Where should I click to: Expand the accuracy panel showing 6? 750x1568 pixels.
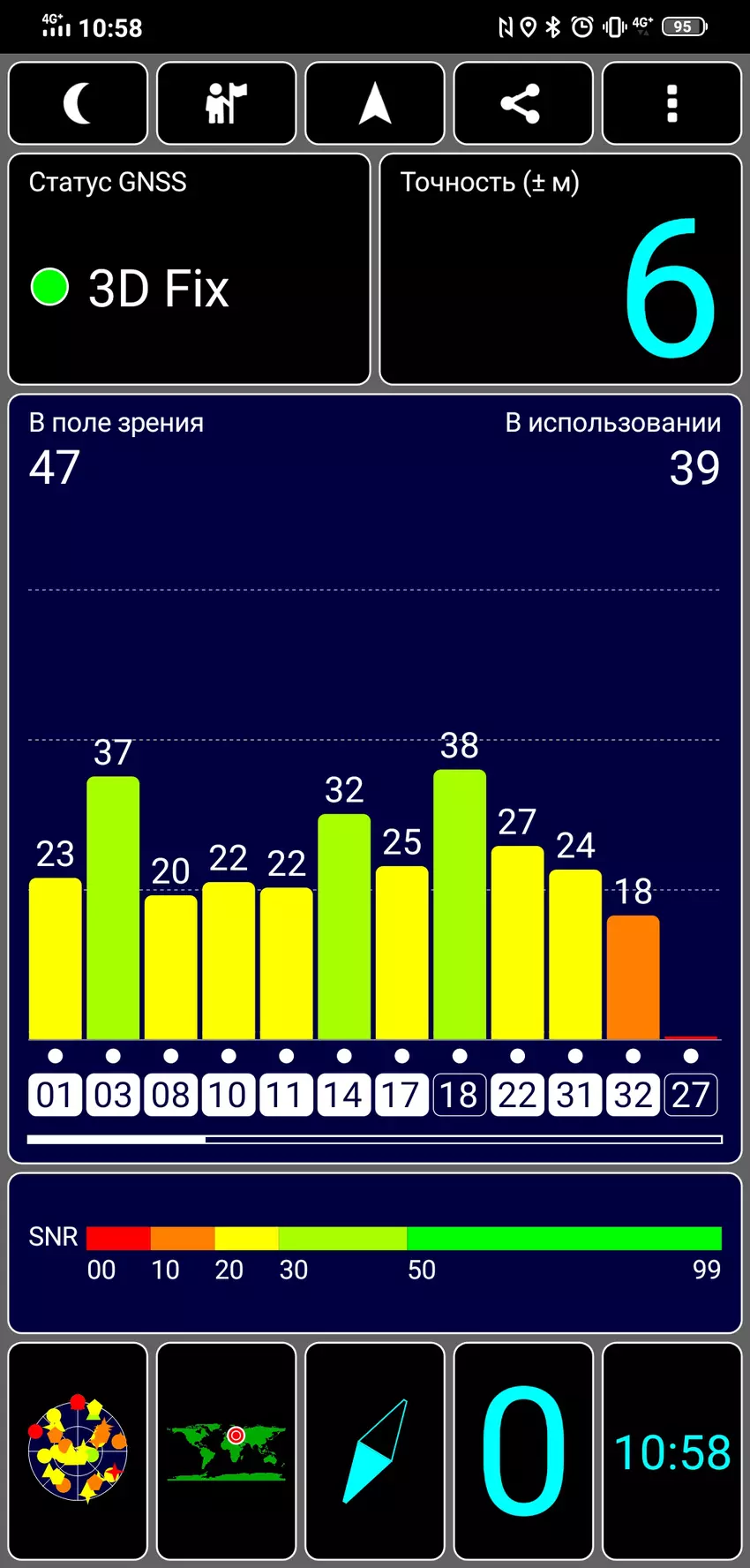[x=561, y=268]
